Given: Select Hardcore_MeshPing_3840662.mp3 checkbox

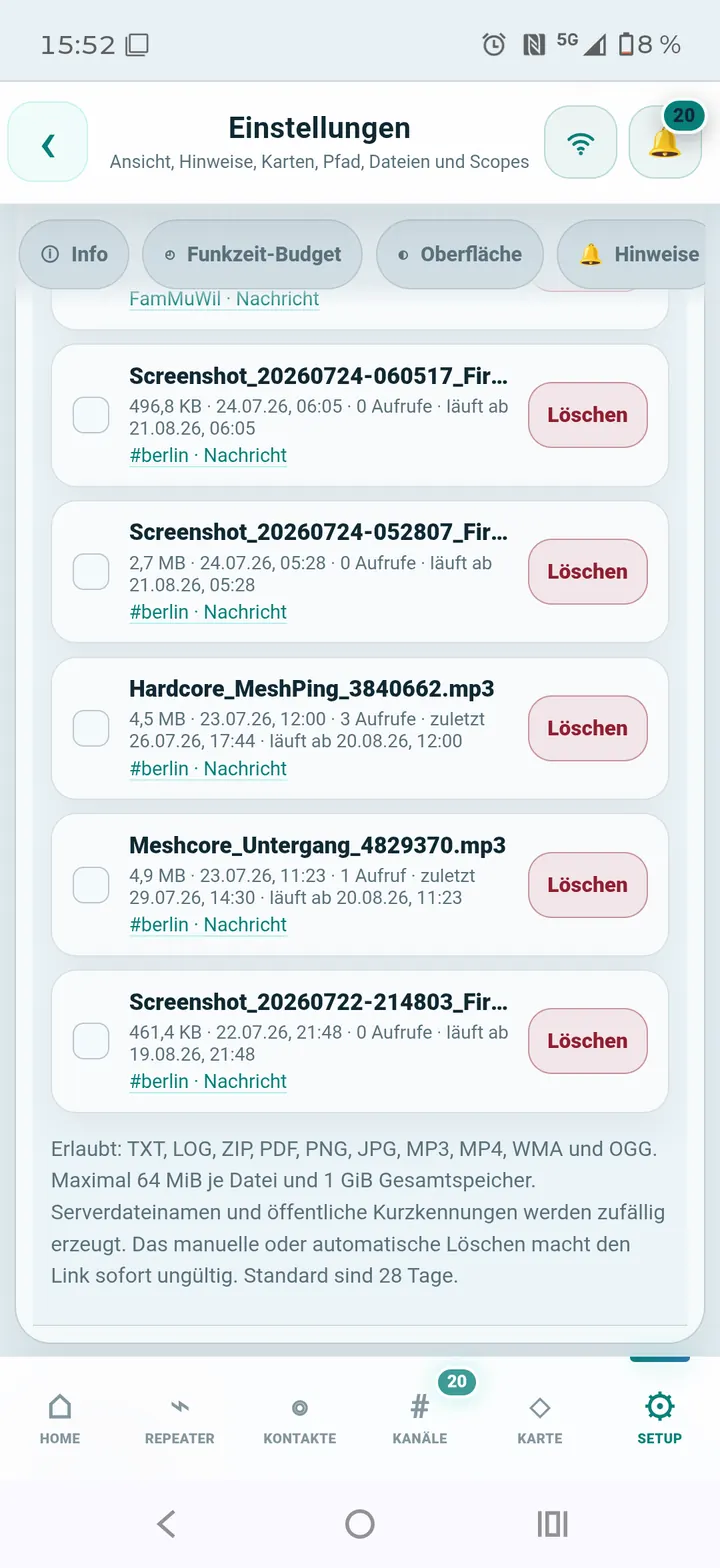Looking at the screenshot, I should pos(91,728).
